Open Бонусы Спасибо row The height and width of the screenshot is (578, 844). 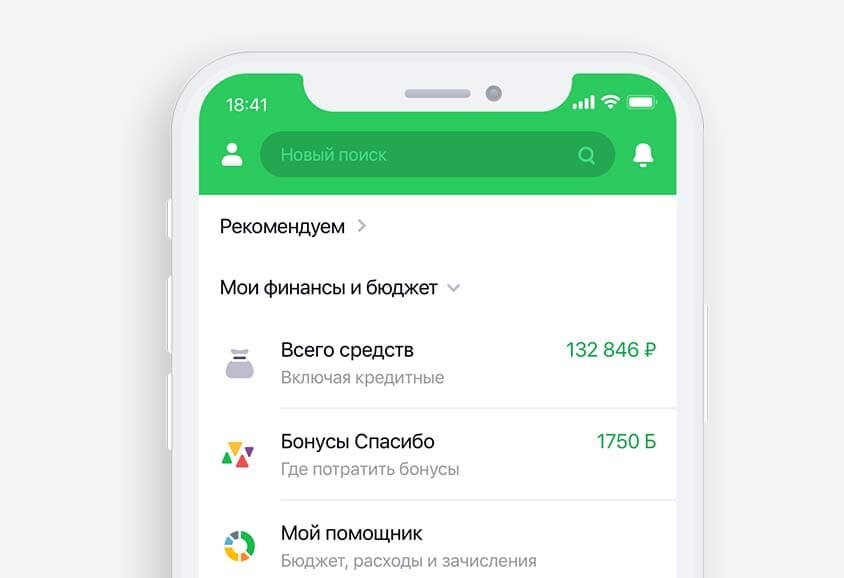(438, 454)
